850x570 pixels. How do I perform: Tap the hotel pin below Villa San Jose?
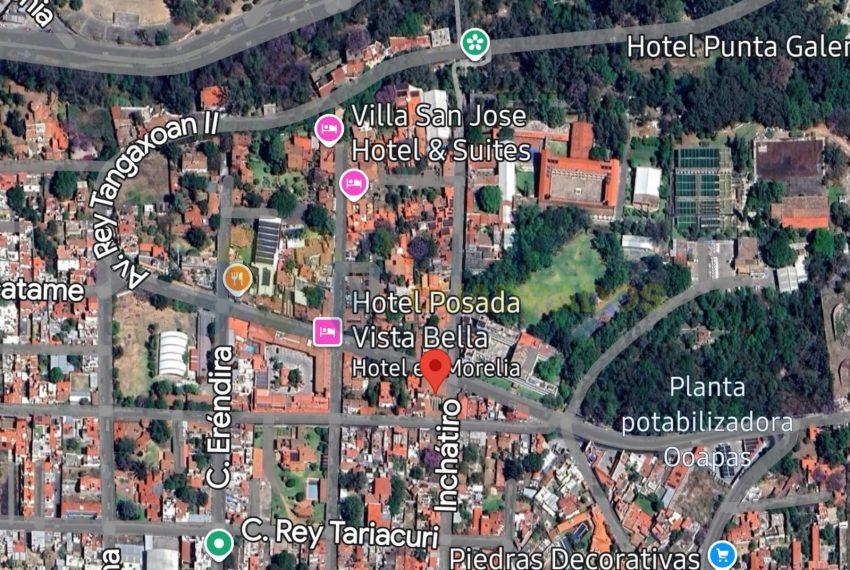point(353,183)
